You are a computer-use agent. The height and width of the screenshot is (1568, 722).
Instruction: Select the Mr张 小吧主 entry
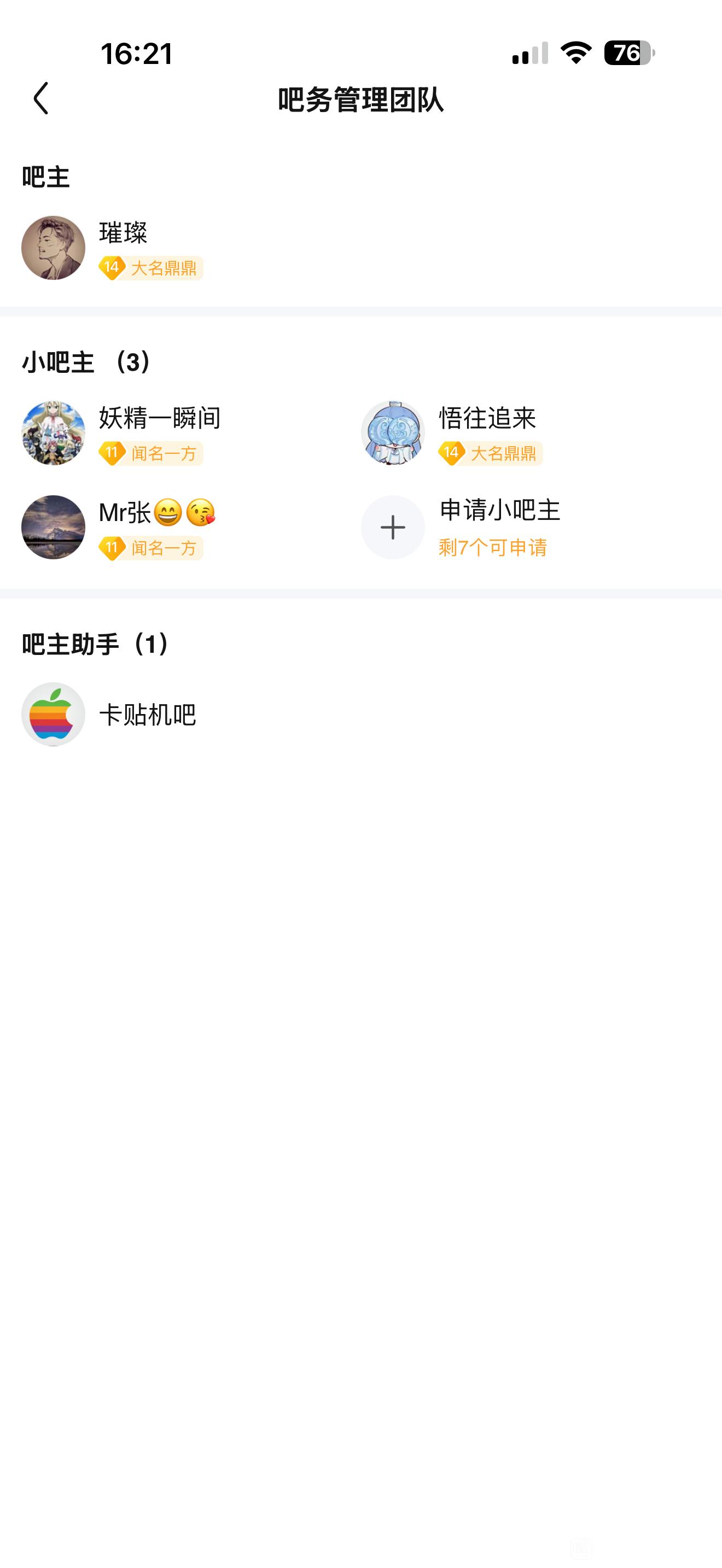(x=54, y=527)
